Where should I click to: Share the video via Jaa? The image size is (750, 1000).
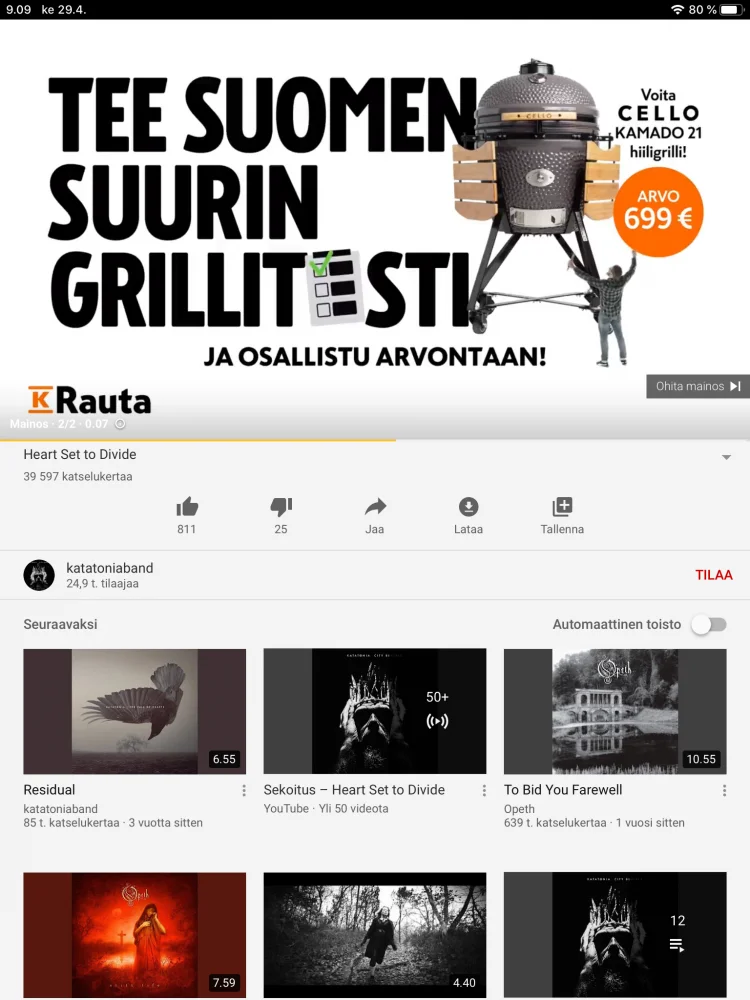[375, 507]
